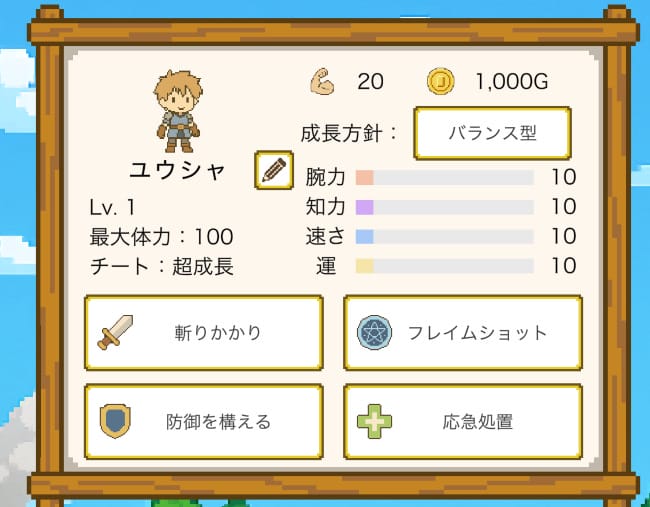Open the 防御を構える skill
This screenshot has height=507, width=650.
[x=204, y=421]
